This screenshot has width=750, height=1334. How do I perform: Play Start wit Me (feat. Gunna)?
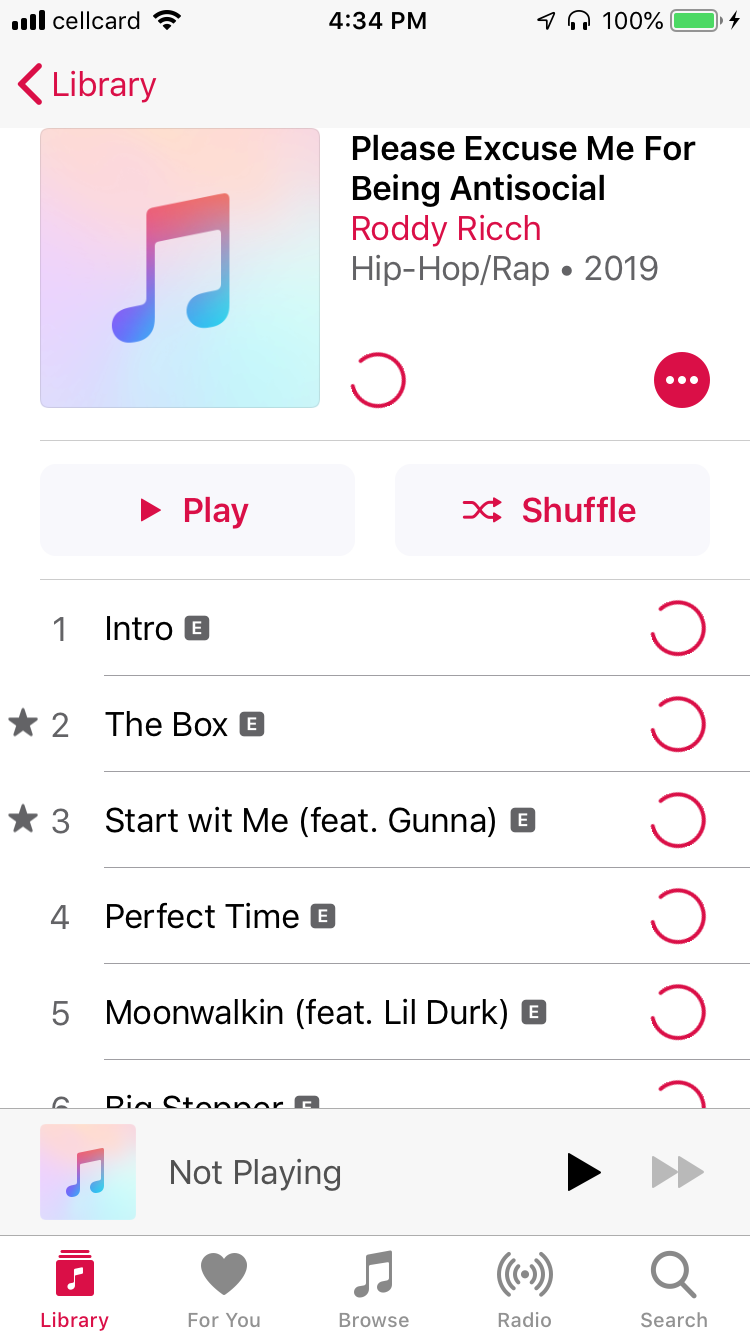300,821
